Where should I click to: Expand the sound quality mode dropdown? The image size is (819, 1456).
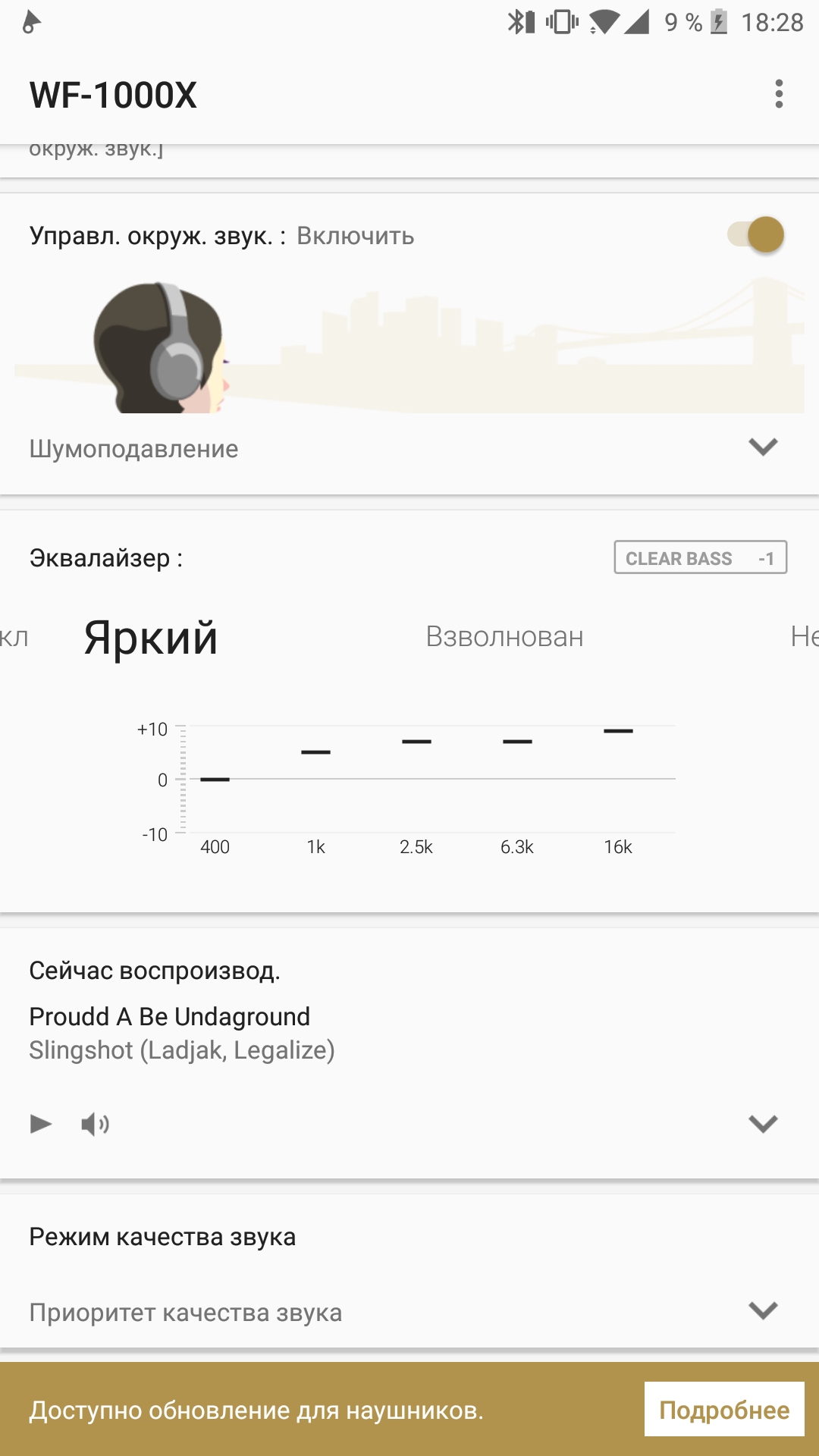[763, 1310]
